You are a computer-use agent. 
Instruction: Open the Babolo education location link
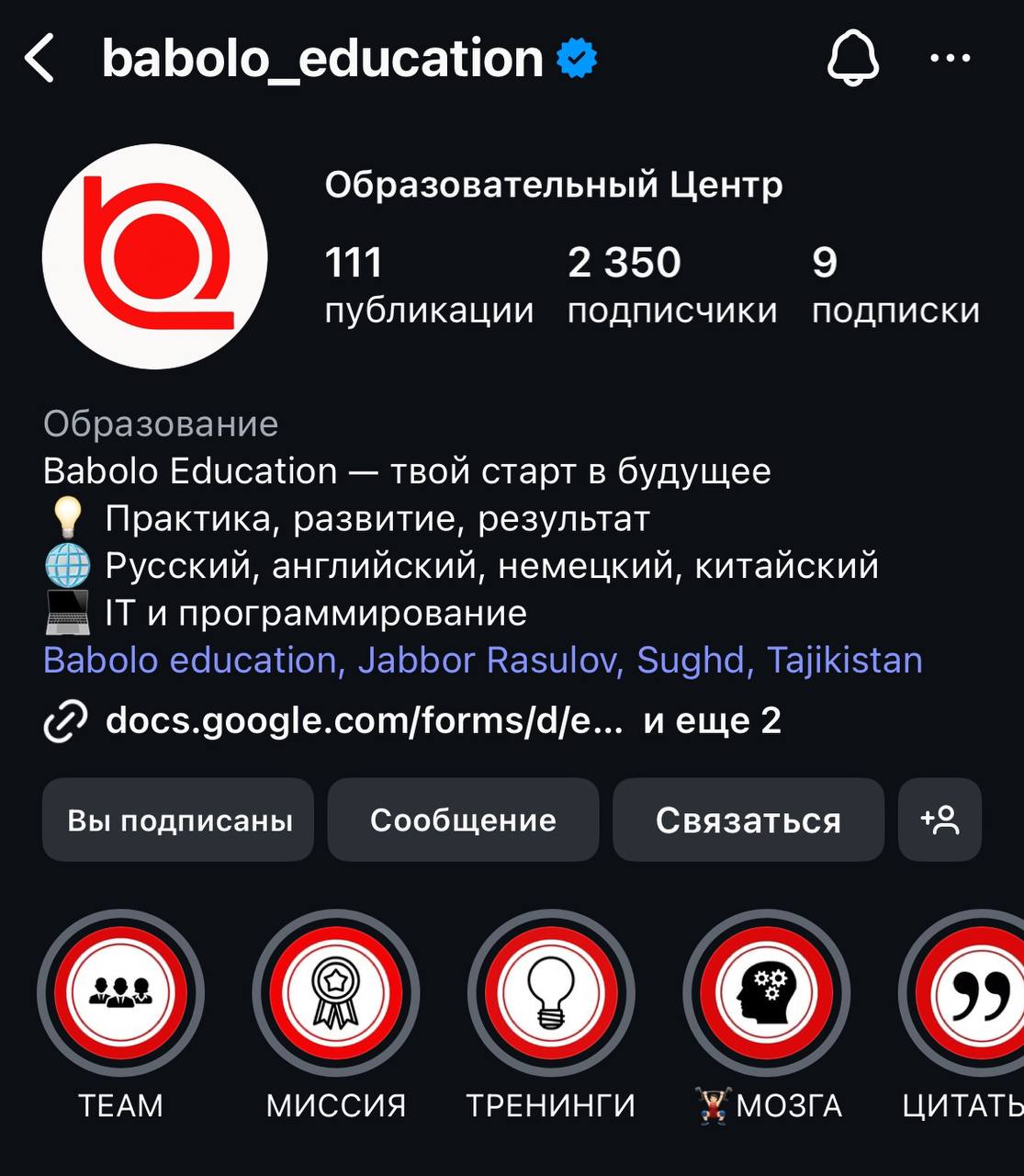click(x=482, y=661)
